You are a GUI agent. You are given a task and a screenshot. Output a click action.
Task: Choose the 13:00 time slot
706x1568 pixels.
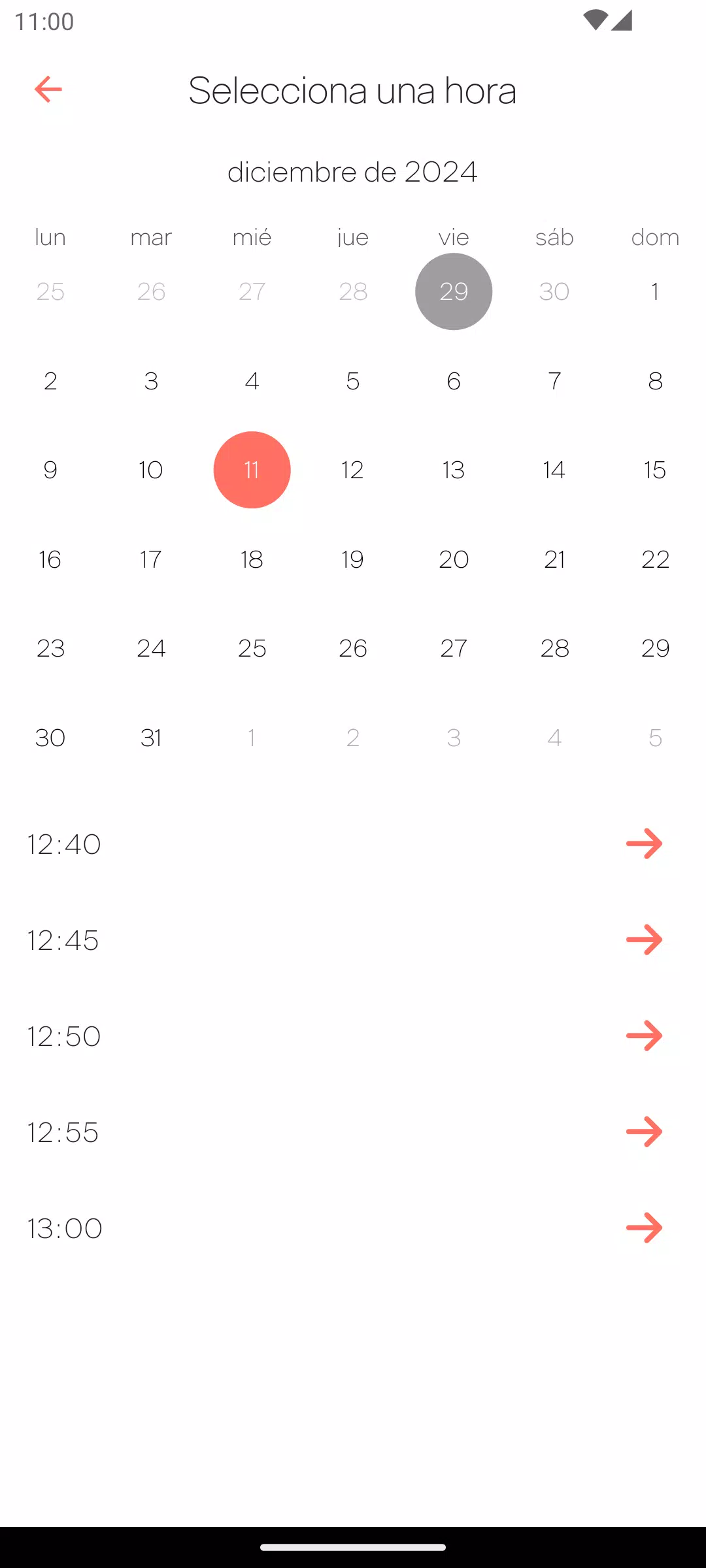click(353, 1228)
